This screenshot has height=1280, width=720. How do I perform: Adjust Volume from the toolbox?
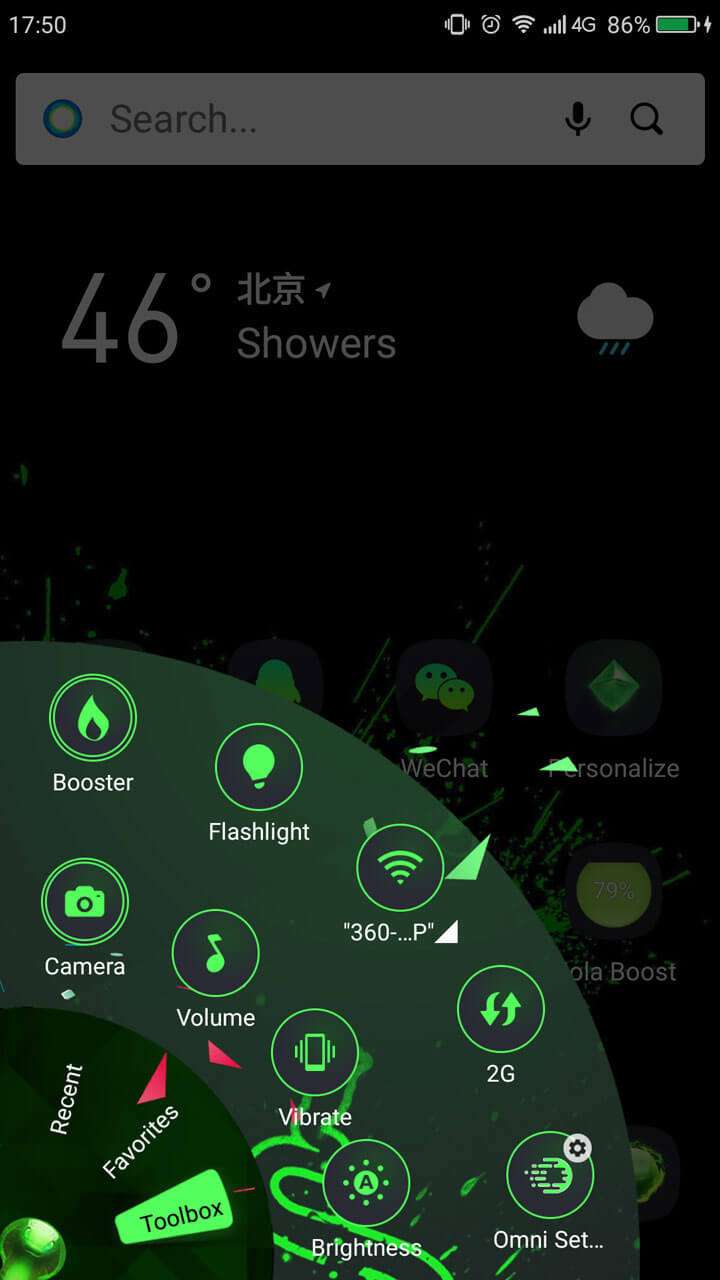coord(215,953)
